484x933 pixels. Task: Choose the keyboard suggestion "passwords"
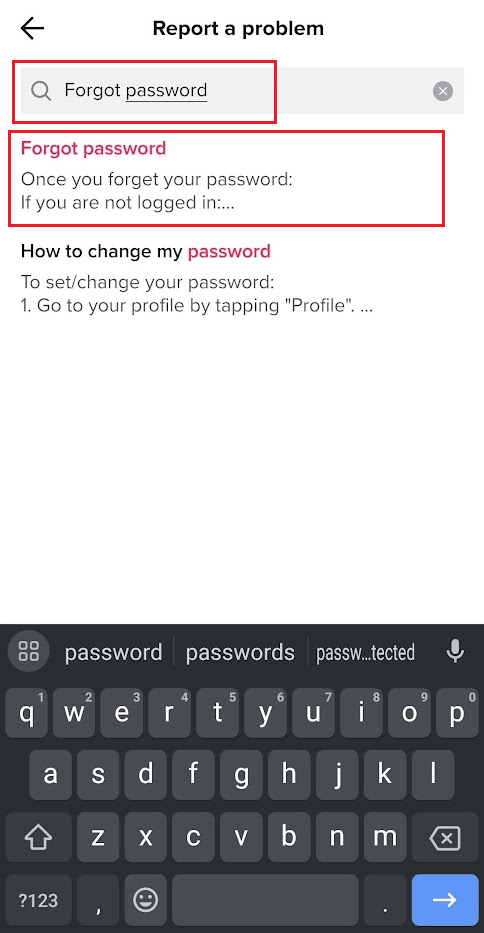pos(240,653)
